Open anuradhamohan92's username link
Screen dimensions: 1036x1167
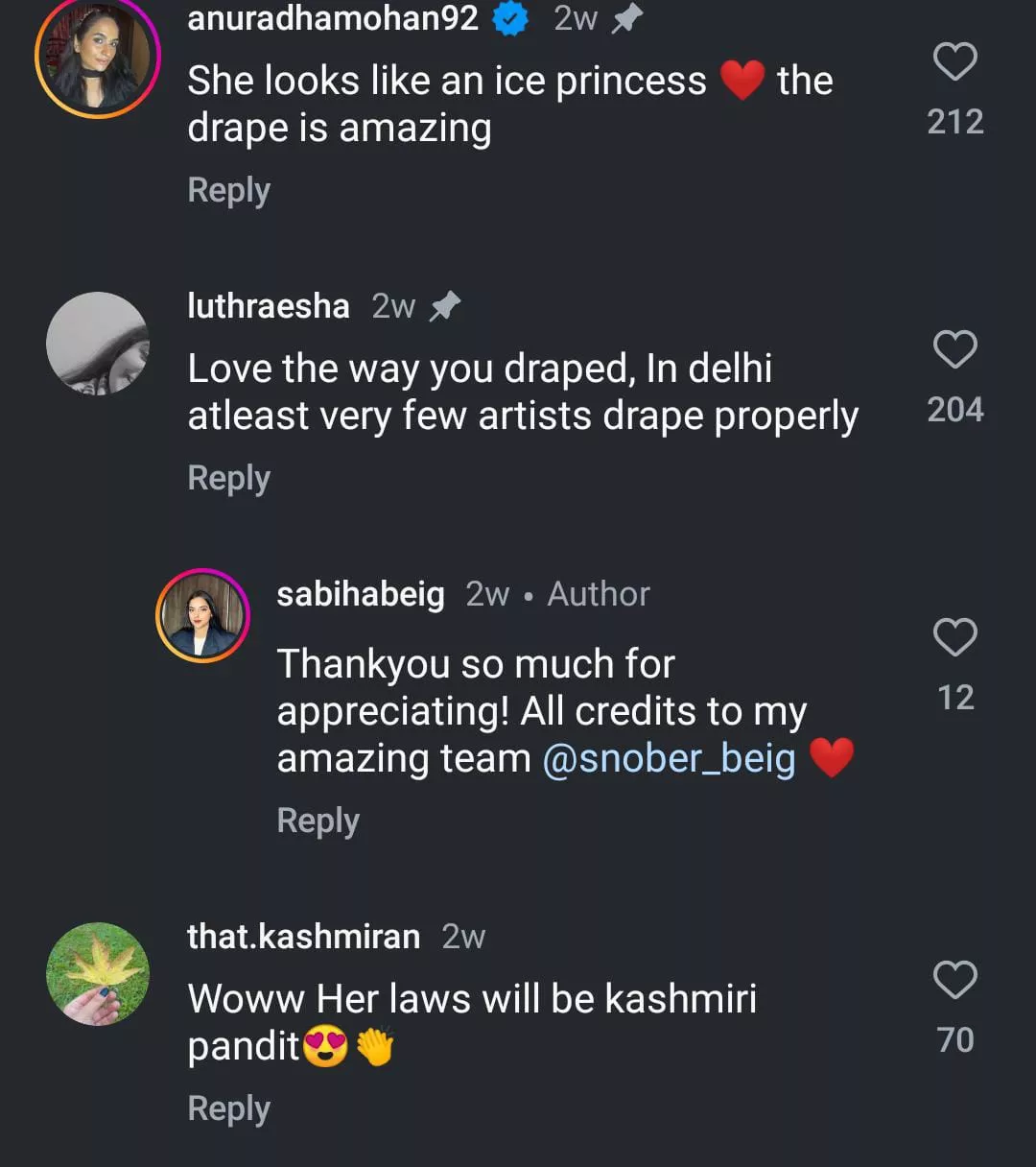pyautogui.click(x=333, y=18)
